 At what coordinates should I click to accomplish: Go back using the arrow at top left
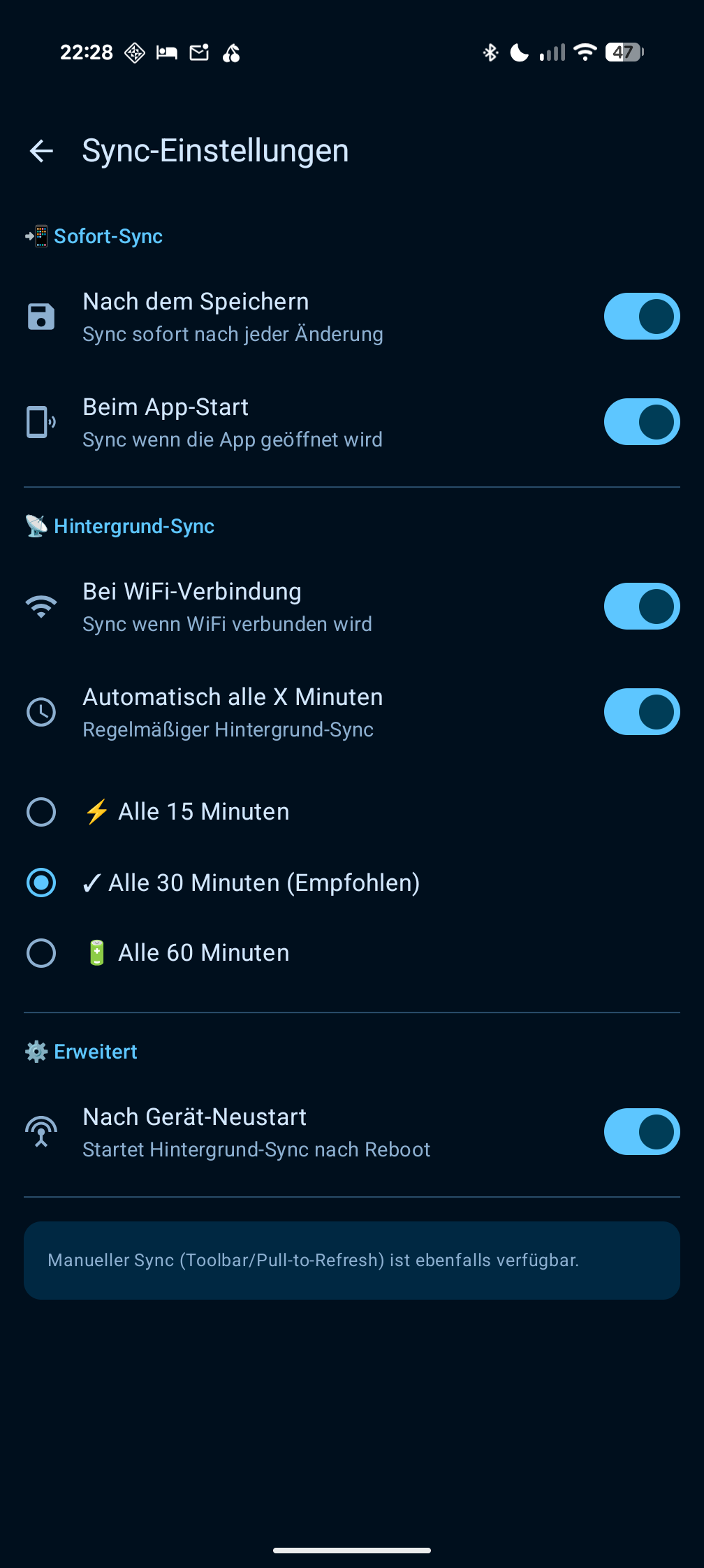coord(42,150)
